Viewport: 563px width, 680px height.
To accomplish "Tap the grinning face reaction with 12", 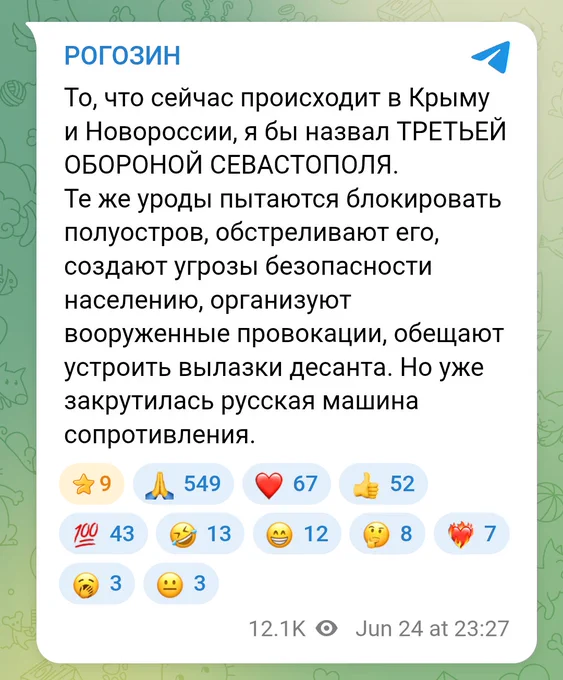I will (x=297, y=533).
